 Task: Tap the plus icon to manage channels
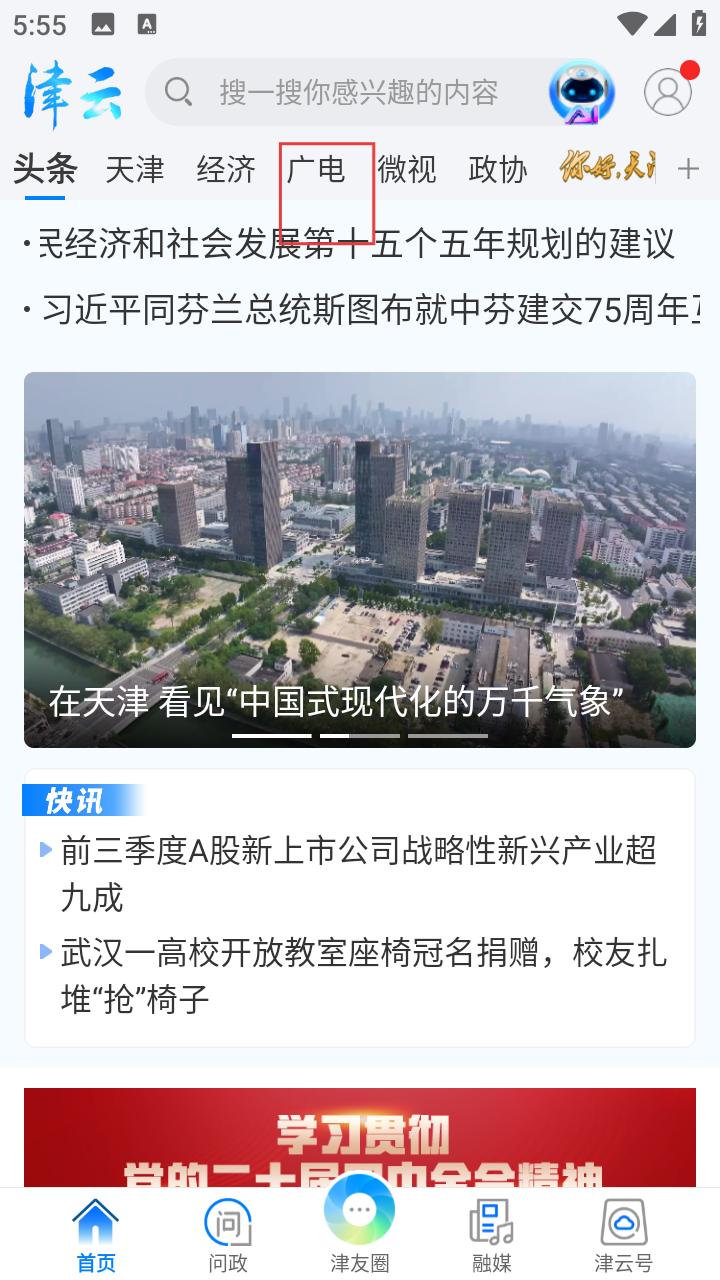tap(688, 170)
